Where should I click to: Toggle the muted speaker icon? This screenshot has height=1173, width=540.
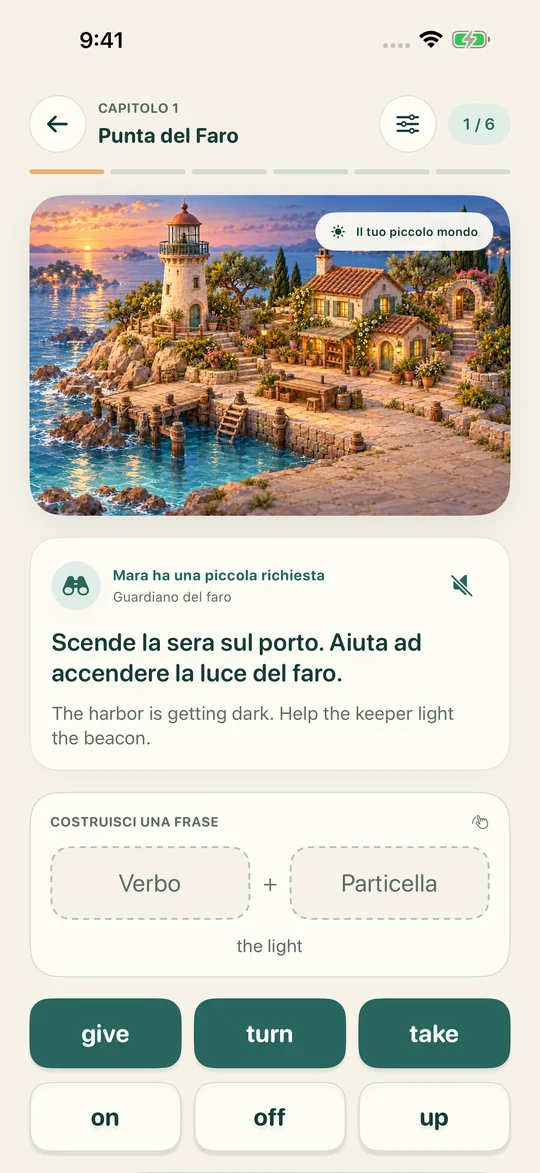tap(462, 586)
